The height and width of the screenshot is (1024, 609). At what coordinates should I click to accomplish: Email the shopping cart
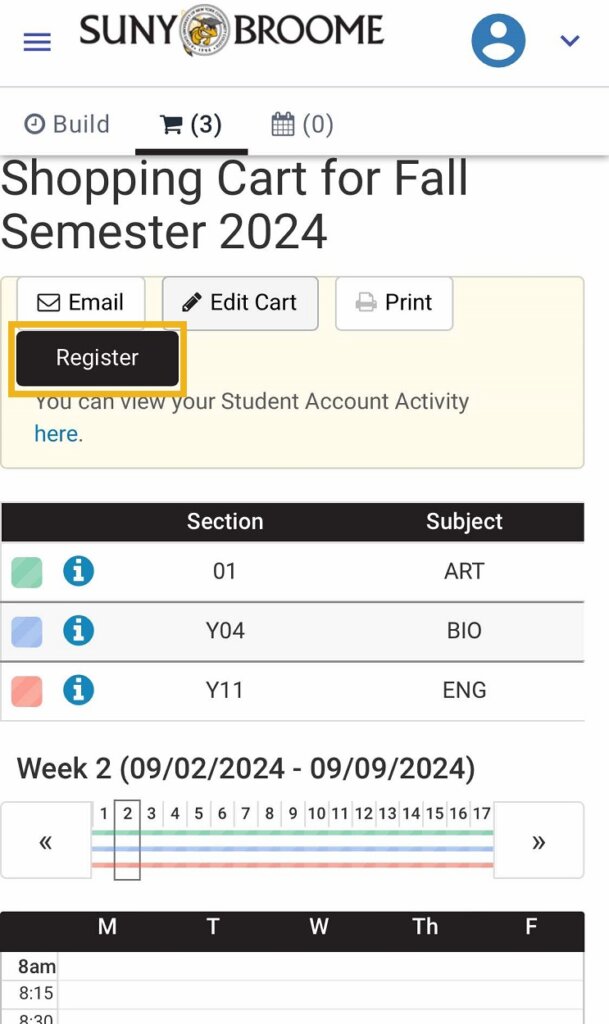(81, 303)
